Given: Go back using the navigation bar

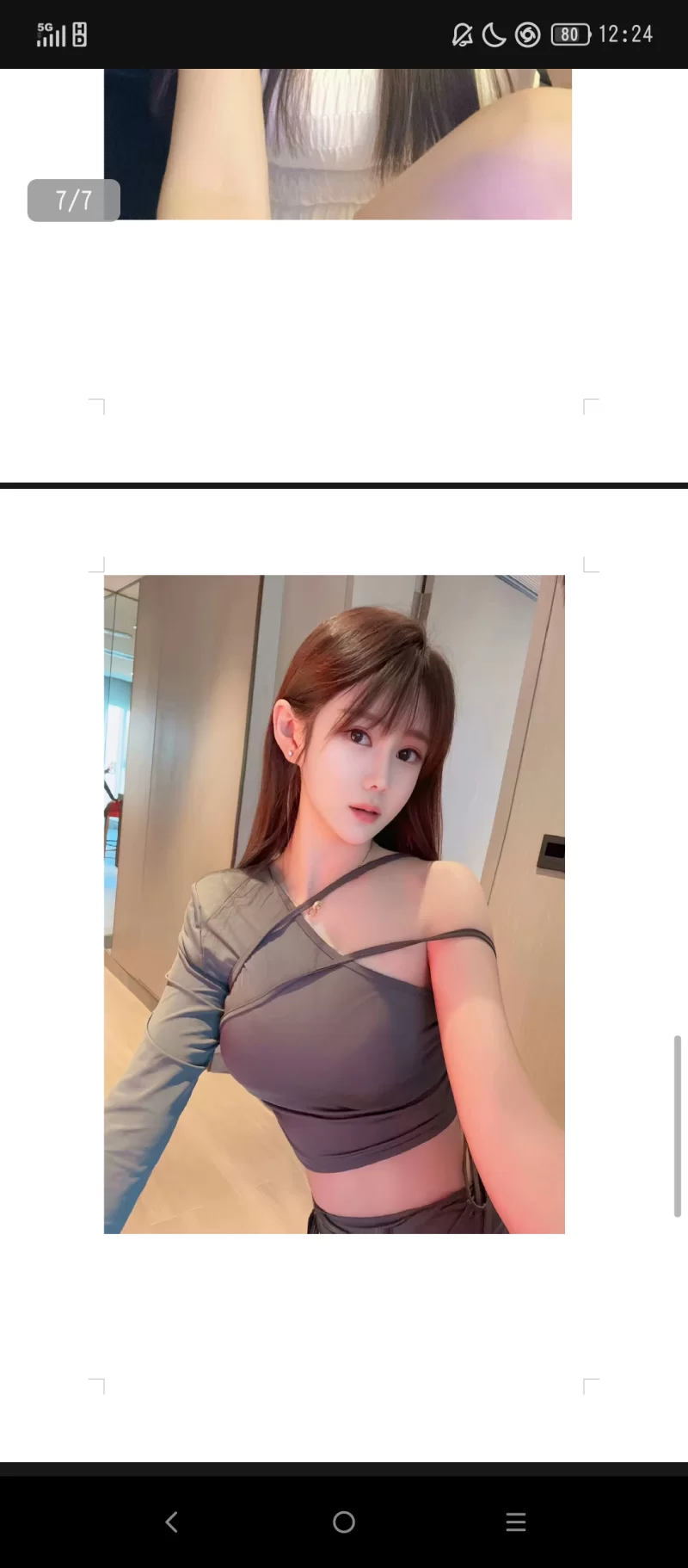Looking at the screenshot, I should tap(171, 1522).
